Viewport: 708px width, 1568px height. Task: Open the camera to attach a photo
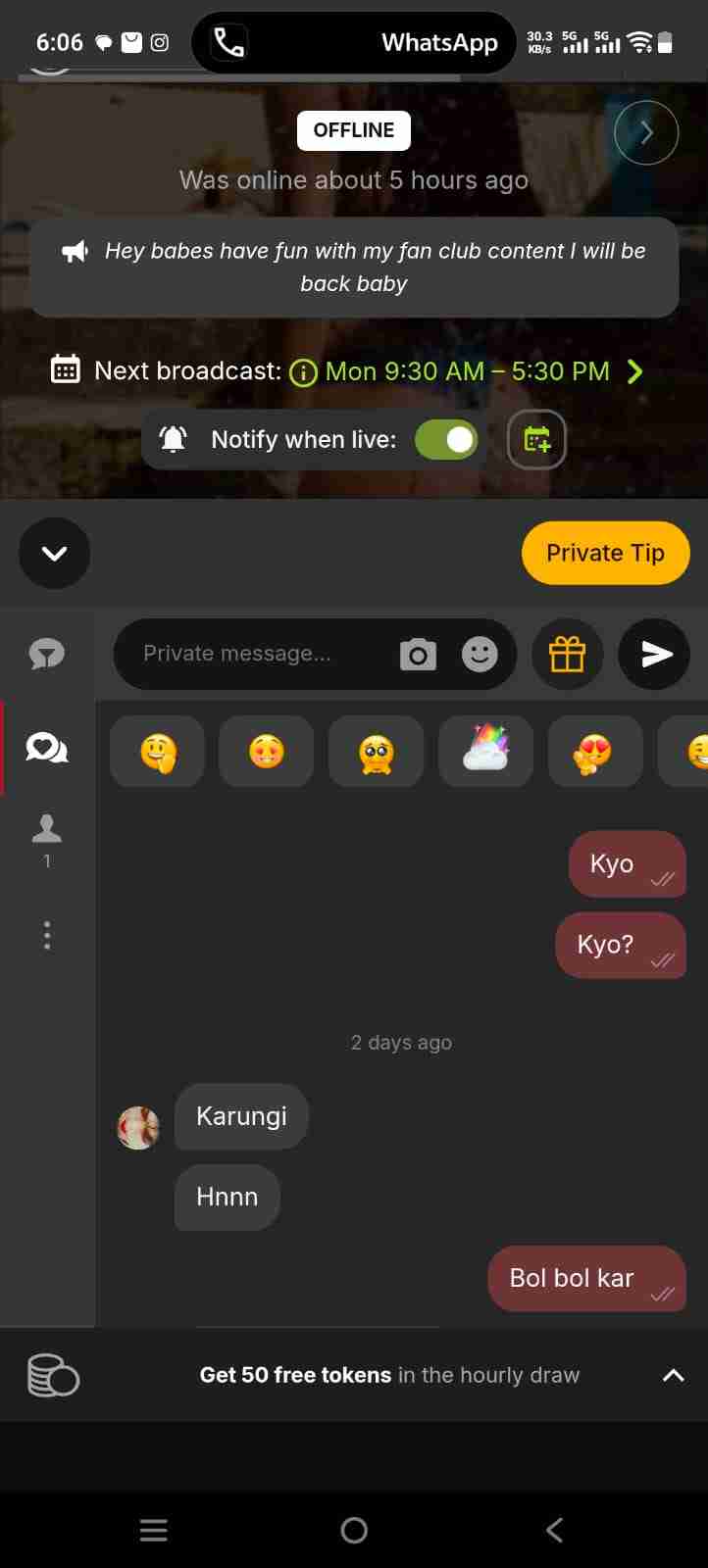coord(418,654)
